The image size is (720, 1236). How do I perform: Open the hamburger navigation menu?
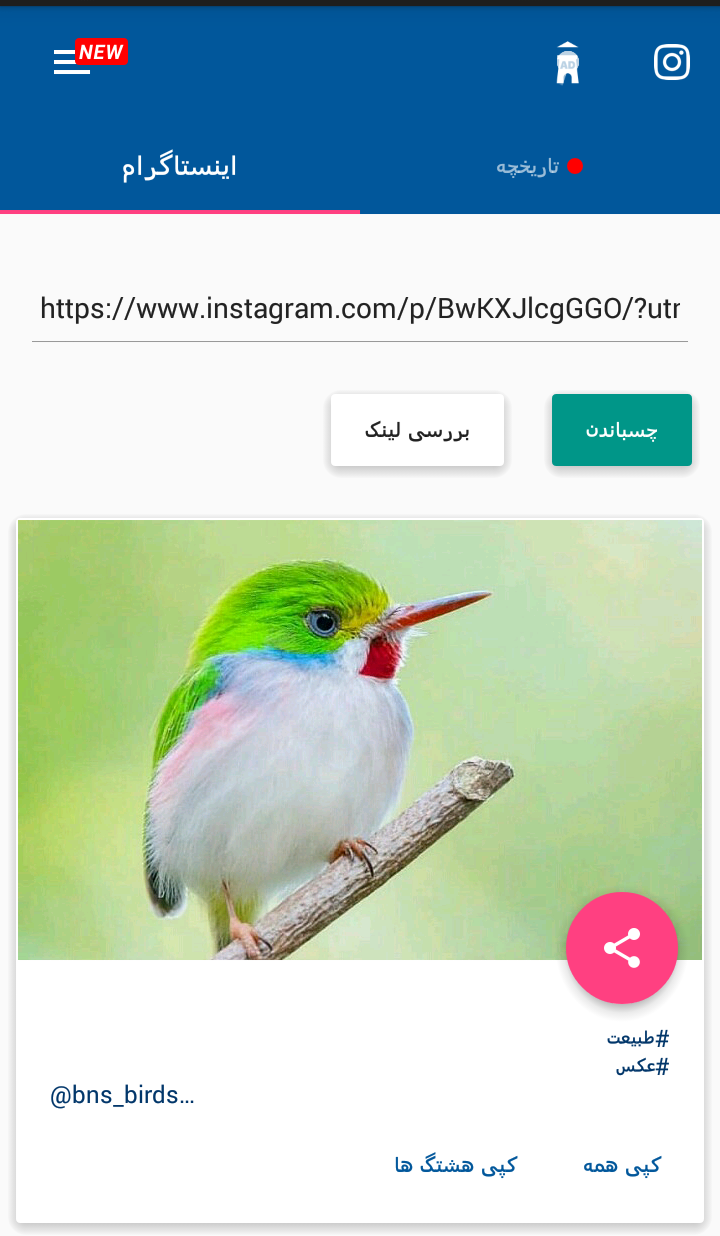pyautogui.click(x=69, y=62)
